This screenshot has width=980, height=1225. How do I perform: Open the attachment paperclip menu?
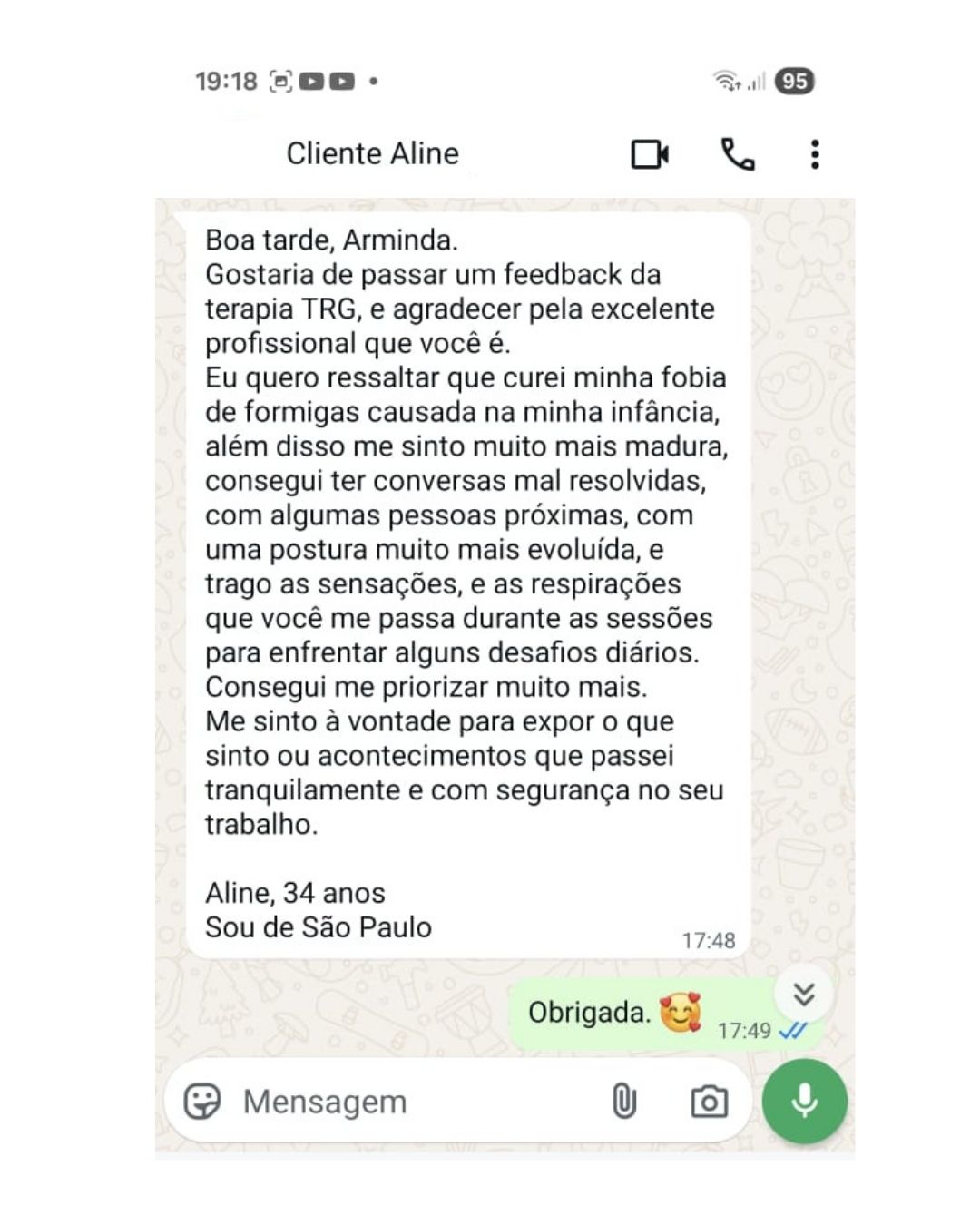(x=623, y=1102)
